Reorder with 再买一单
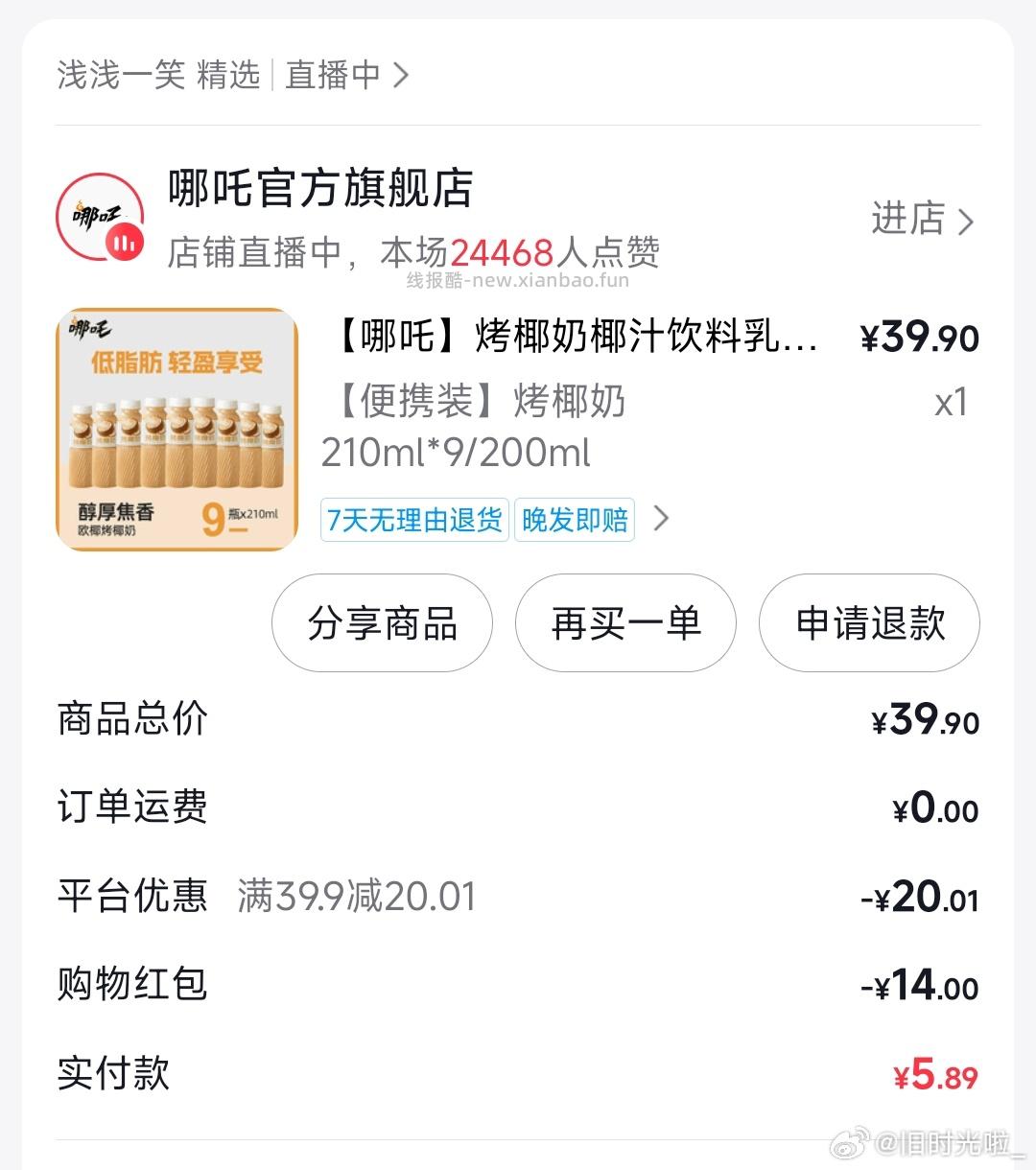 [625, 623]
